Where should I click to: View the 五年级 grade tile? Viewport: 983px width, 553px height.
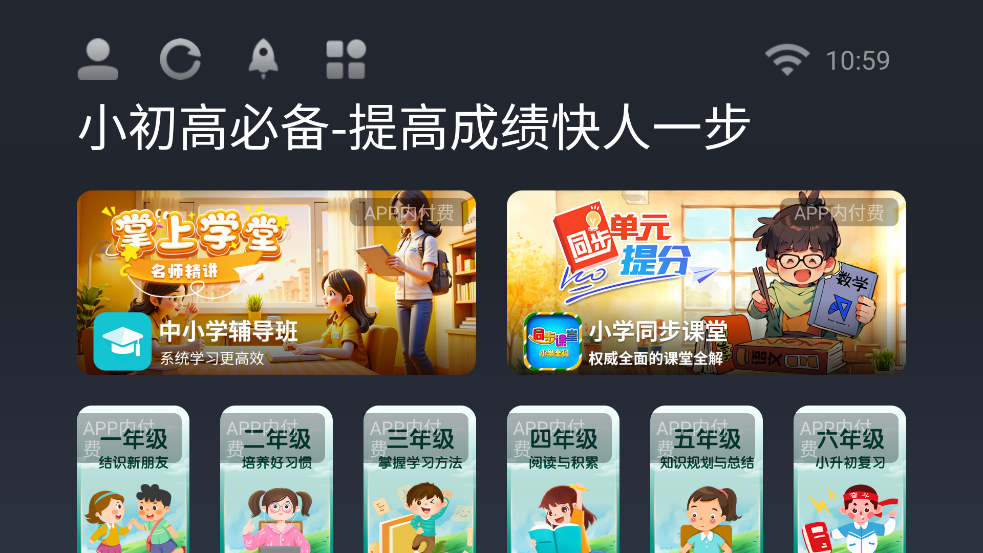706,480
